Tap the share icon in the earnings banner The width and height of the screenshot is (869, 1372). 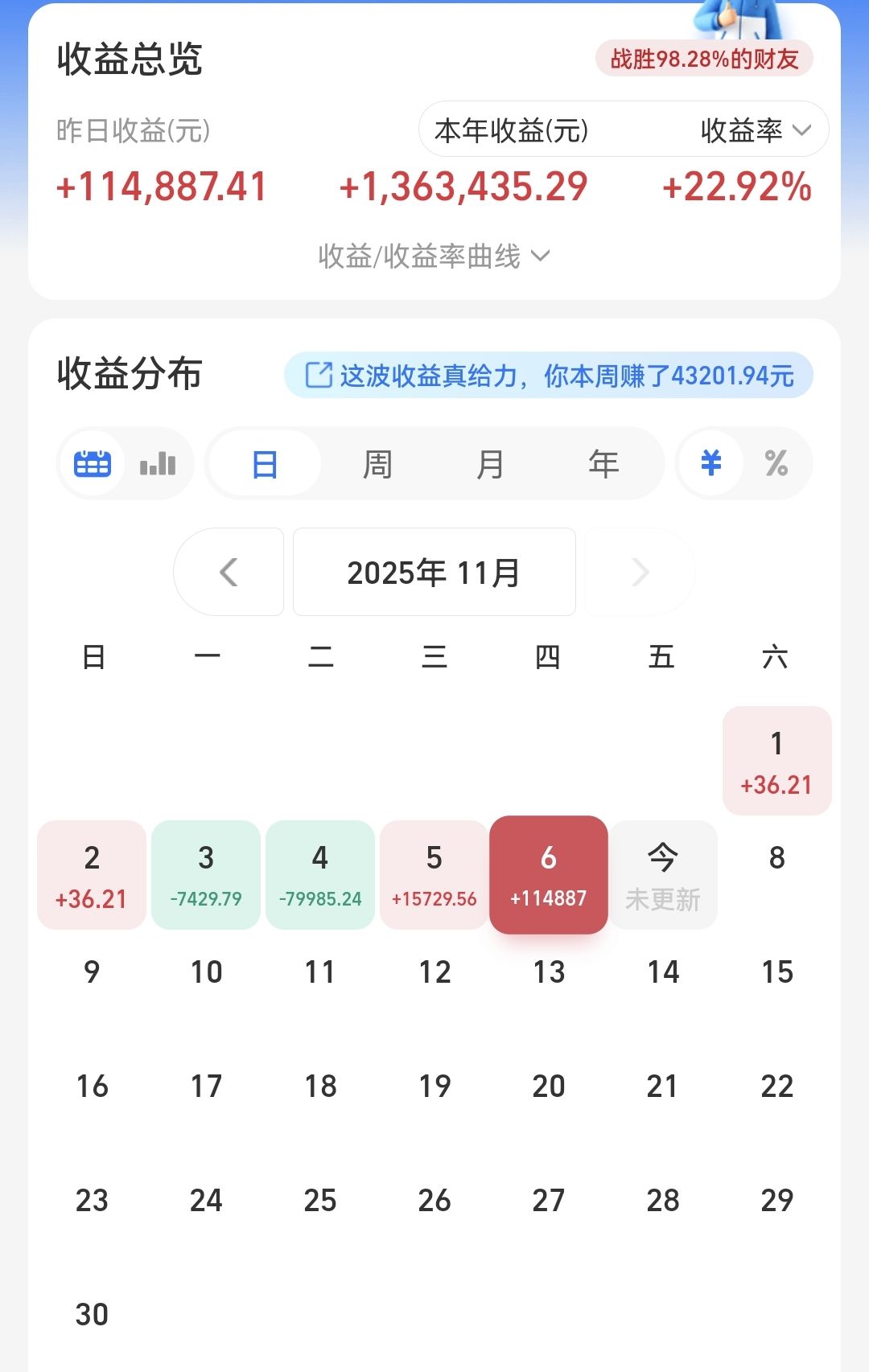[319, 373]
